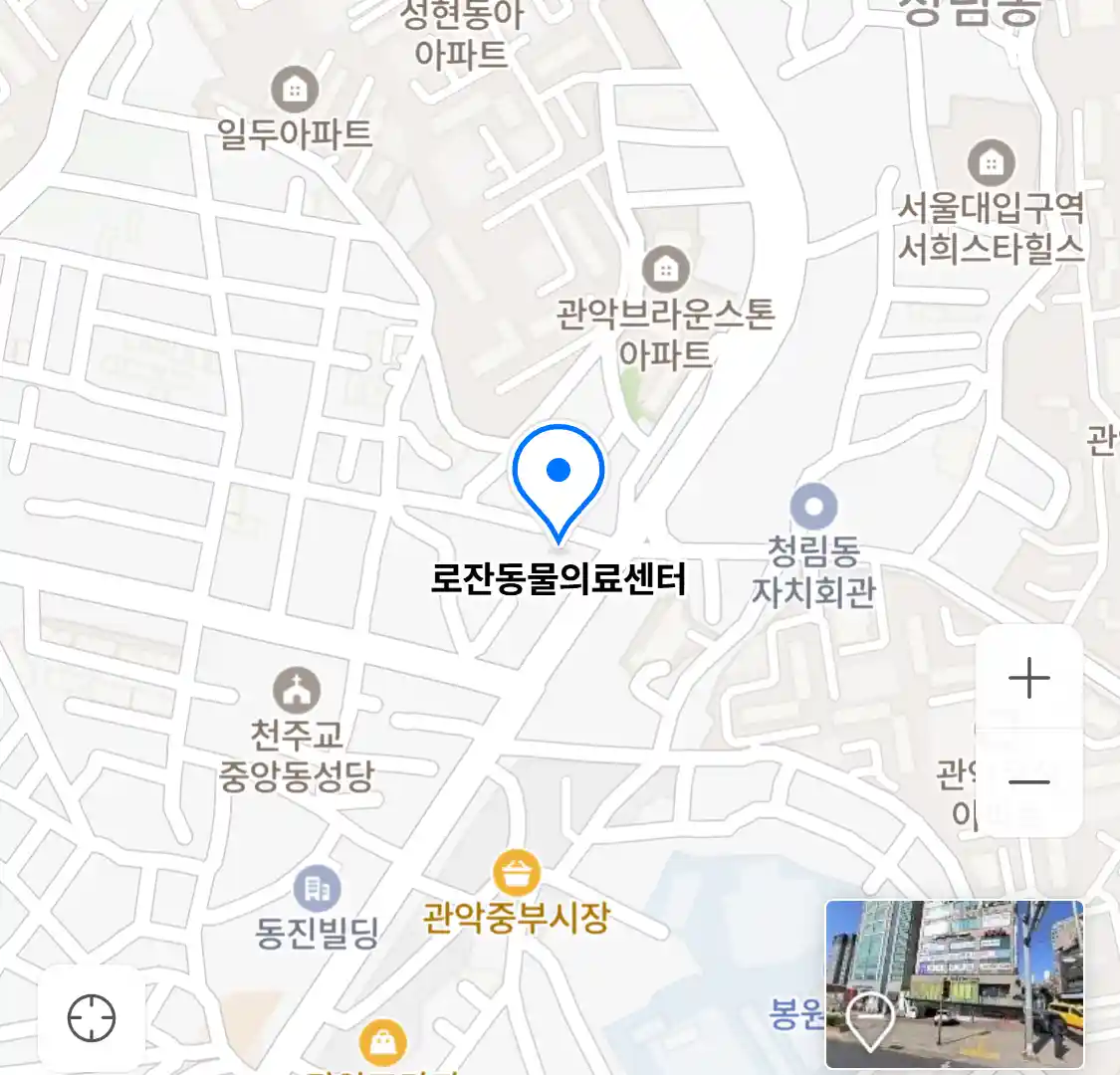Open the street view thumbnail

pyautogui.click(x=954, y=982)
